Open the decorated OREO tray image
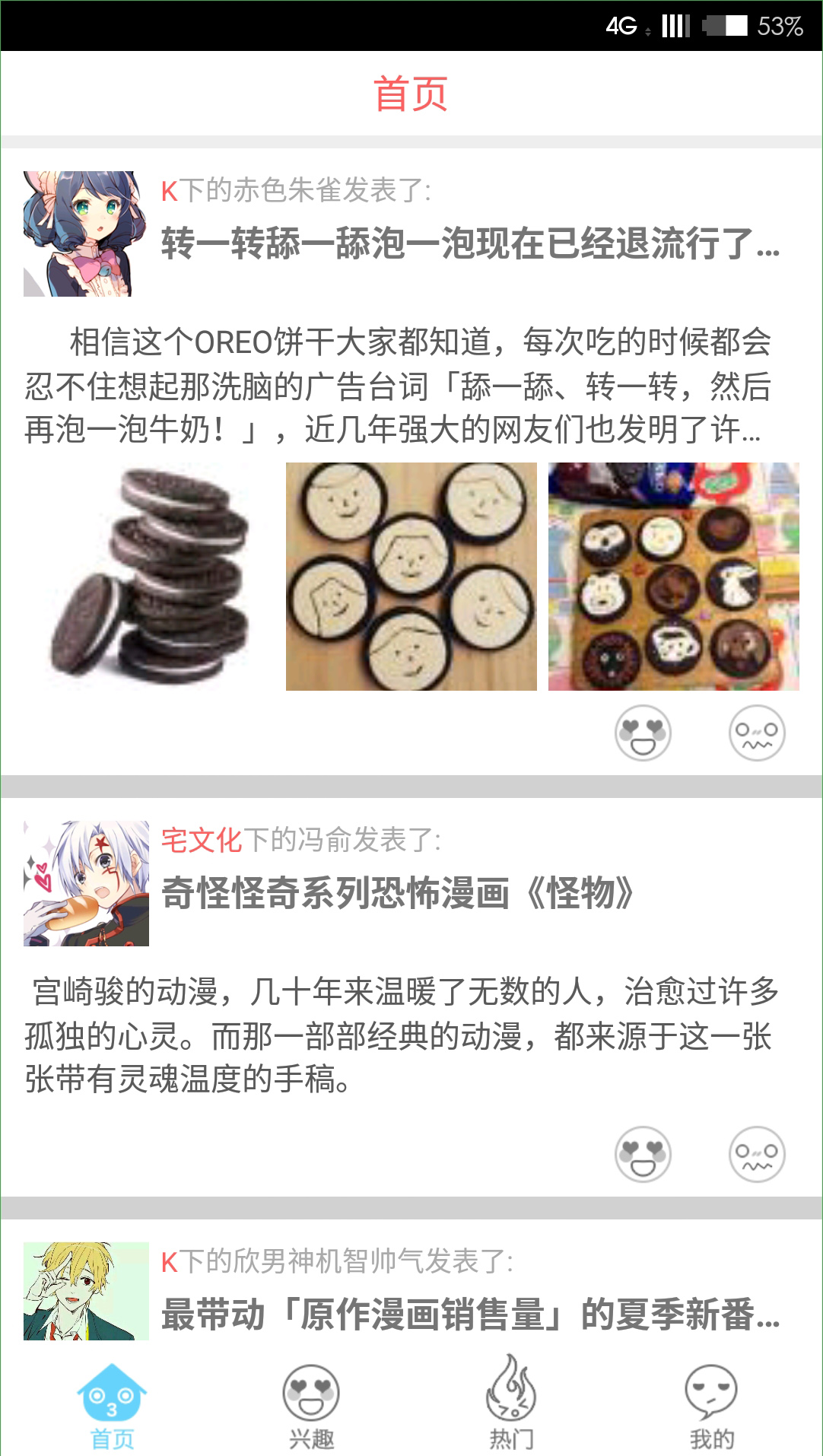The width and height of the screenshot is (823, 1456). click(674, 577)
